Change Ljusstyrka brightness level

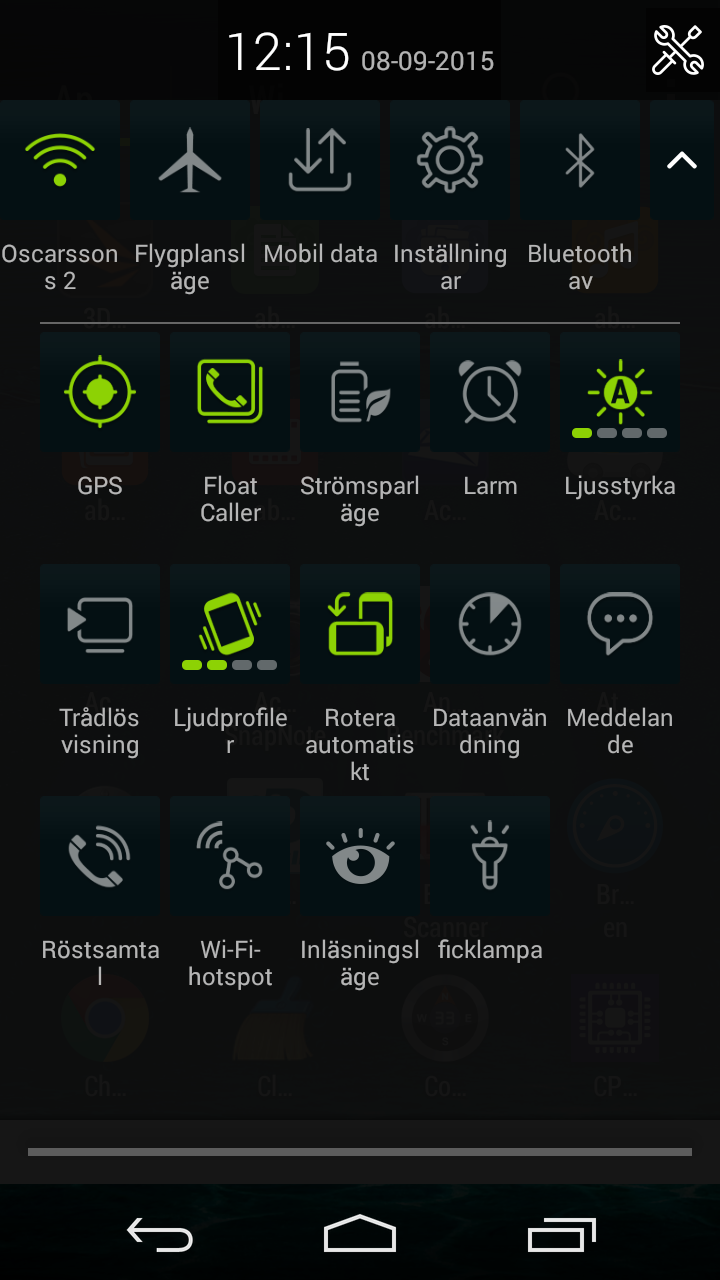620,392
